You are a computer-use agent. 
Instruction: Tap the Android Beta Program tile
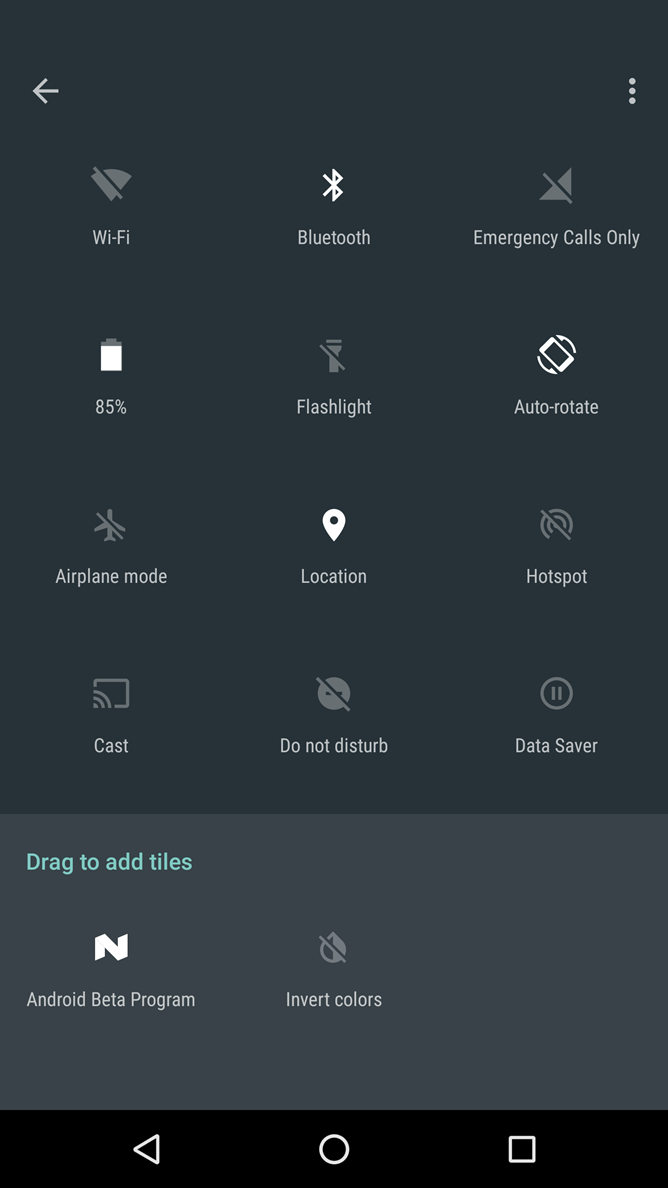[x=111, y=970]
